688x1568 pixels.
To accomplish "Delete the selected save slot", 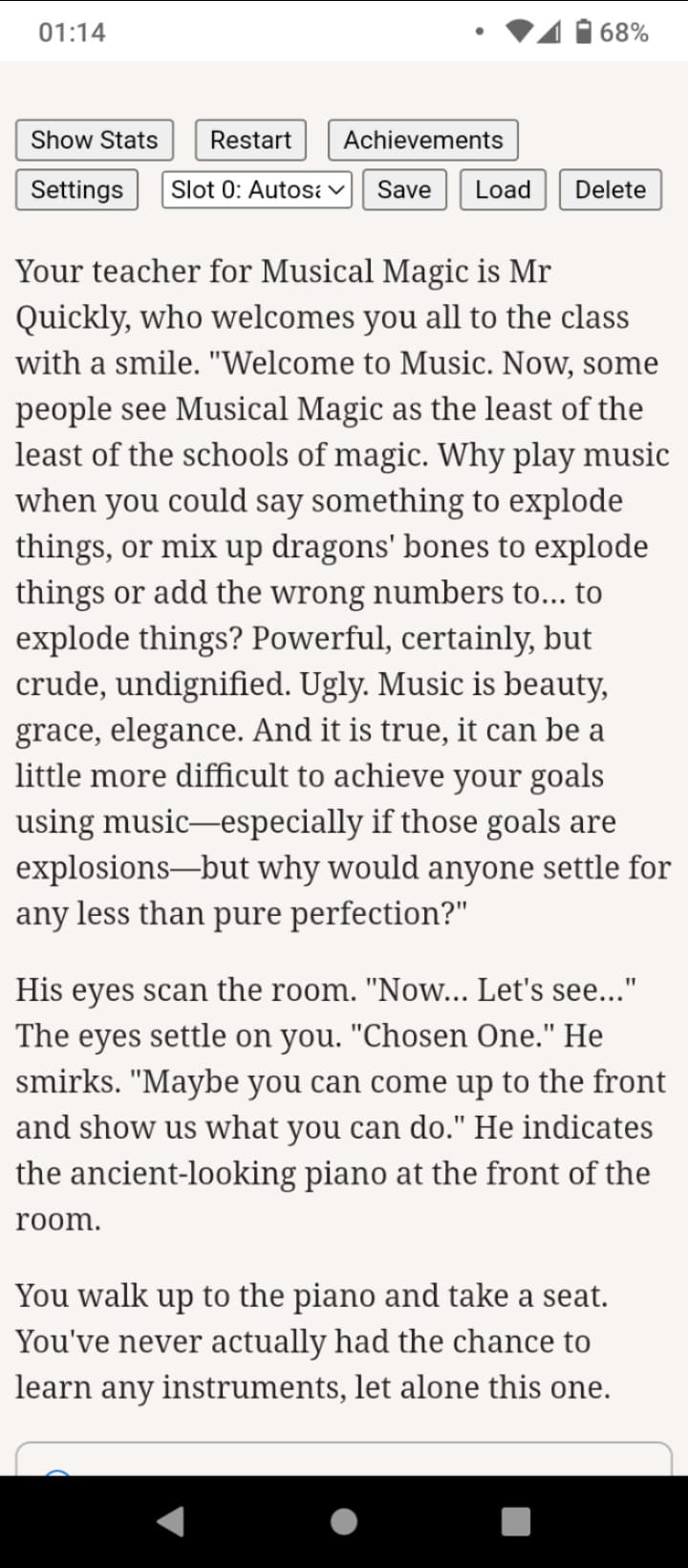I will [610, 189].
